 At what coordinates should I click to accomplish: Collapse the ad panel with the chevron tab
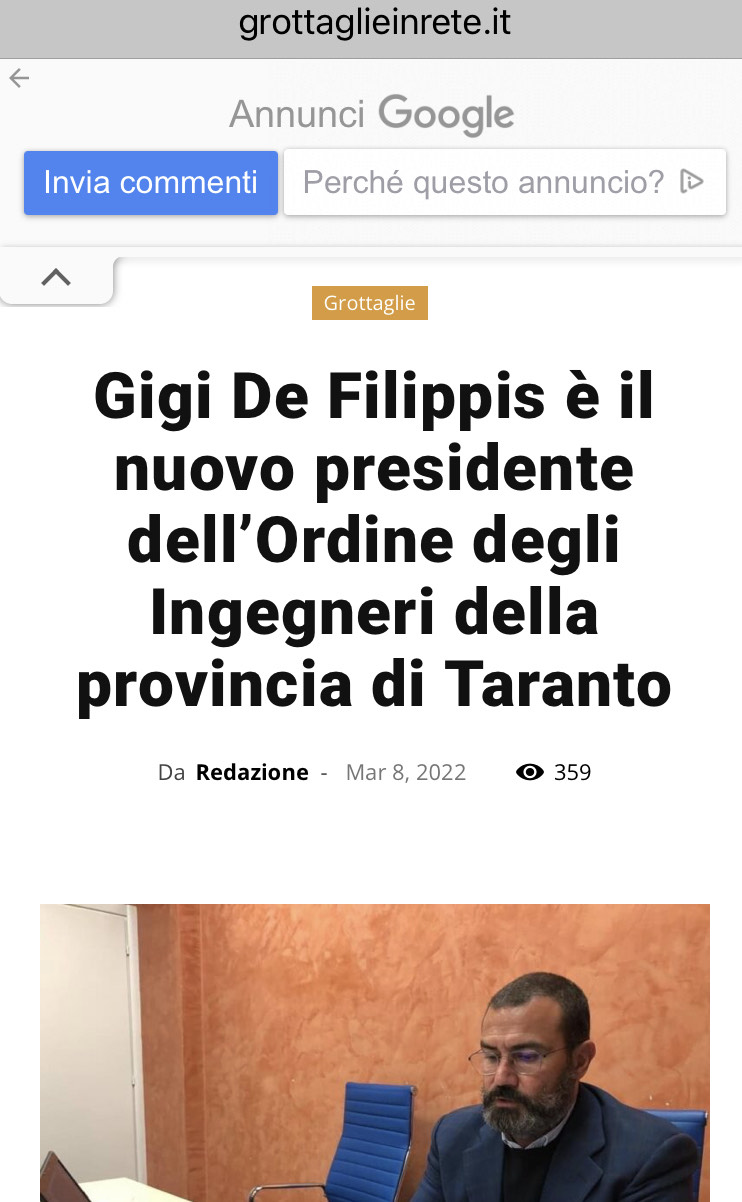pyautogui.click(x=56, y=278)
